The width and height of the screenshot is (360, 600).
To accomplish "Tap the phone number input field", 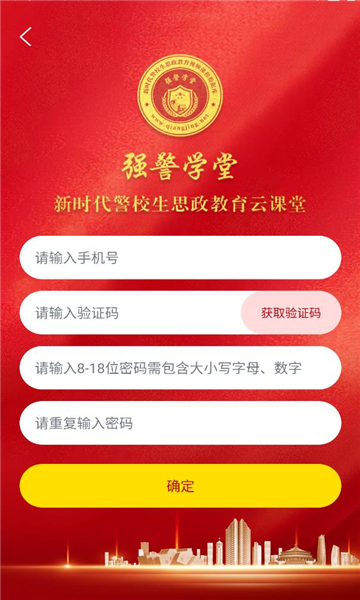I will (x=180, y=258).
